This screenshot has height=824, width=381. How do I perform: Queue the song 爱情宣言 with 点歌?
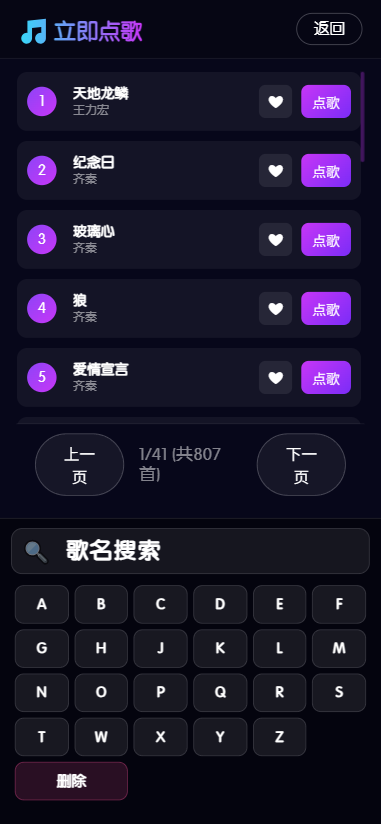326,377
